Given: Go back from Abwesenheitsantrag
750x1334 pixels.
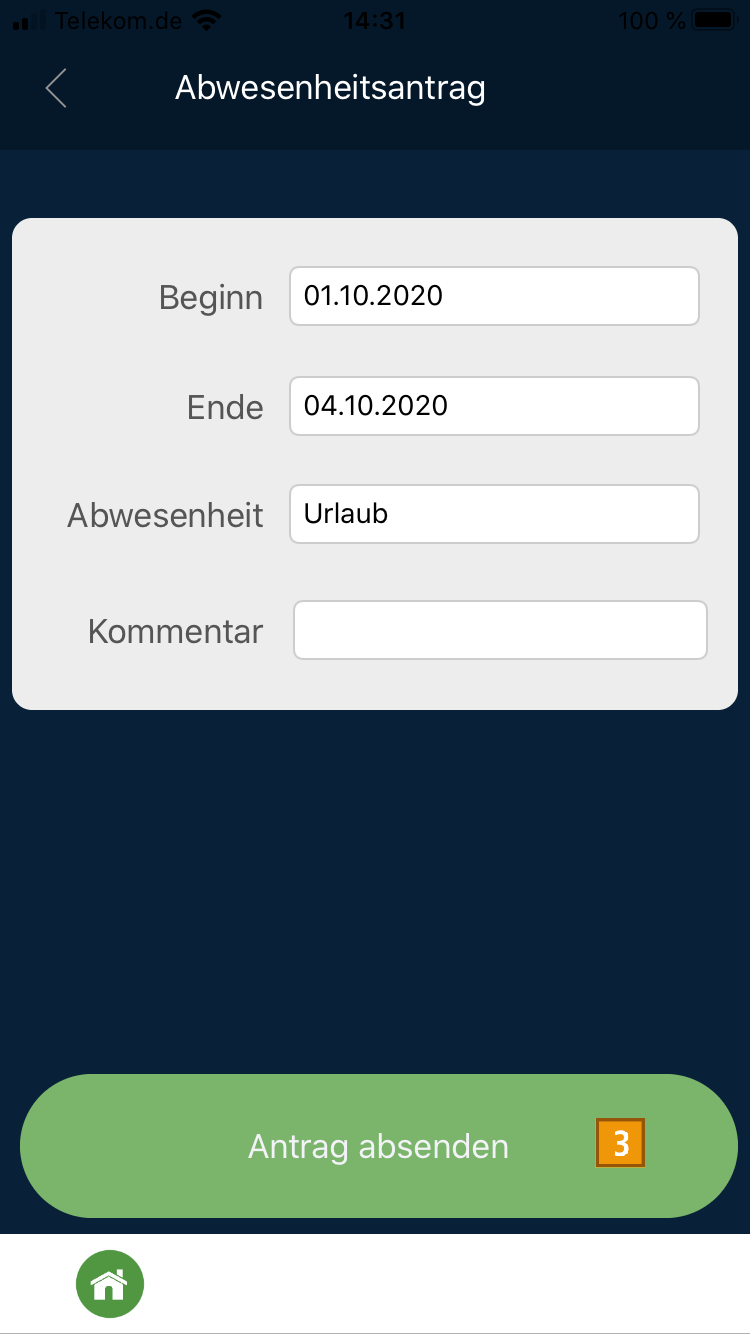Looking at the screenshot, I should pyautogui.click(x=56, y=88).
